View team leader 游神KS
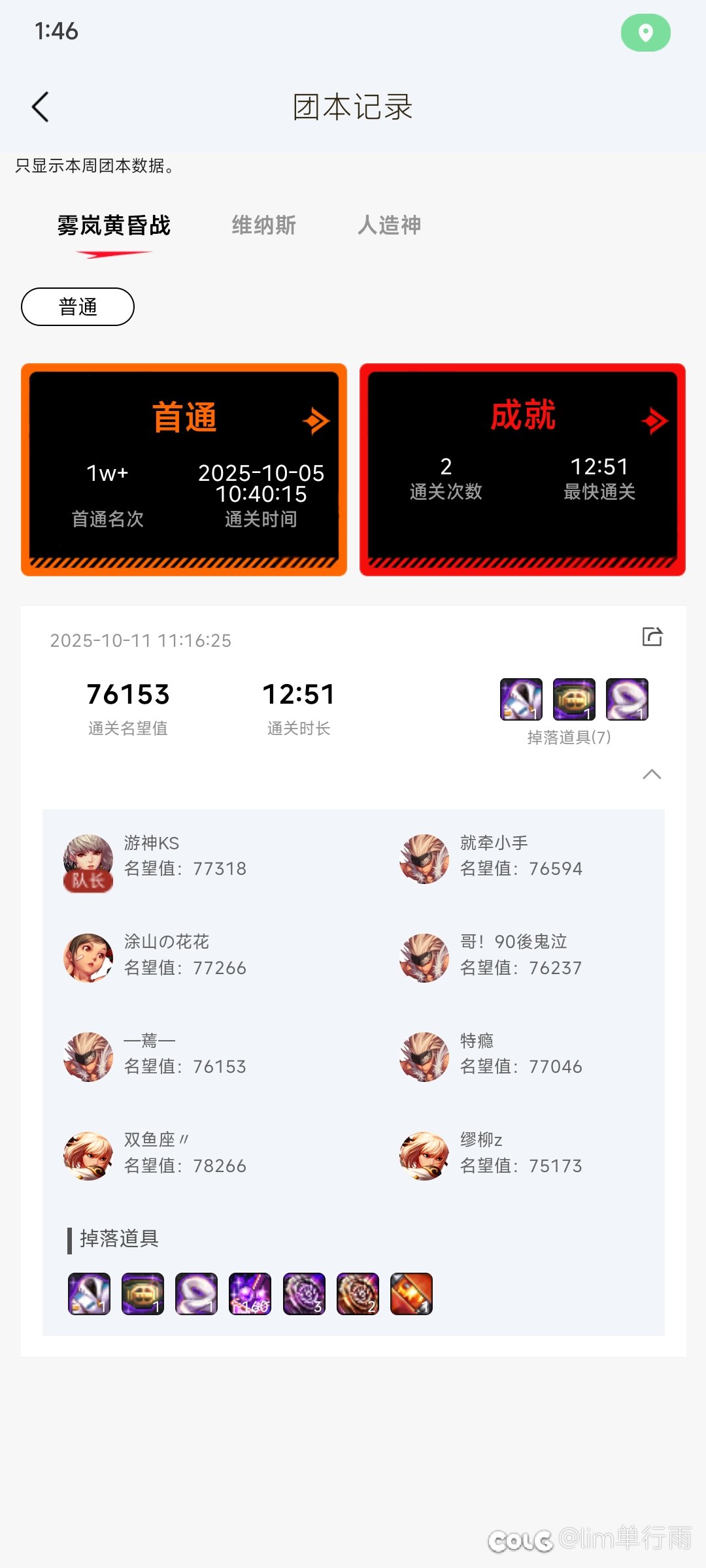This screenshot has width=706, height=1568. [88, 860]
